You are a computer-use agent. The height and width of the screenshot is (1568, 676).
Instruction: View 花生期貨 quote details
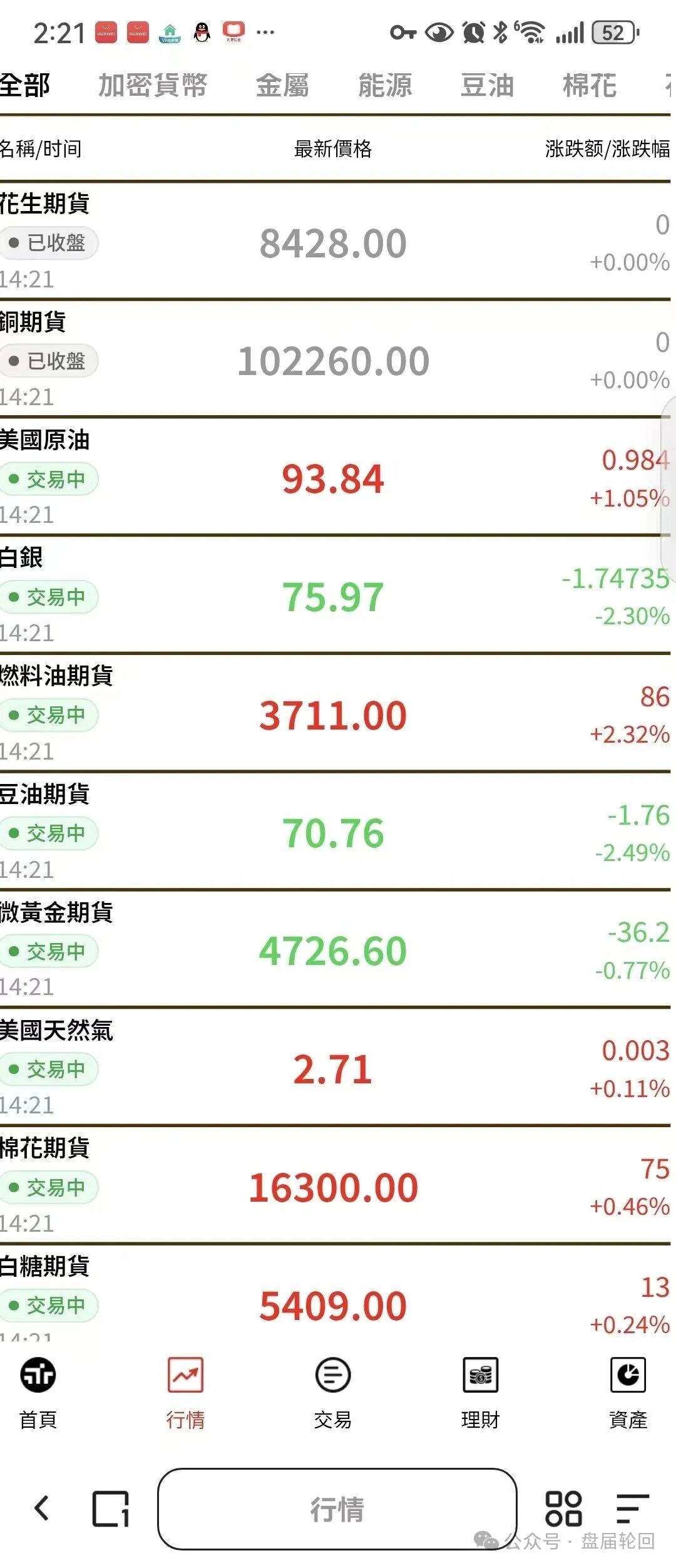tap(333, 242)
